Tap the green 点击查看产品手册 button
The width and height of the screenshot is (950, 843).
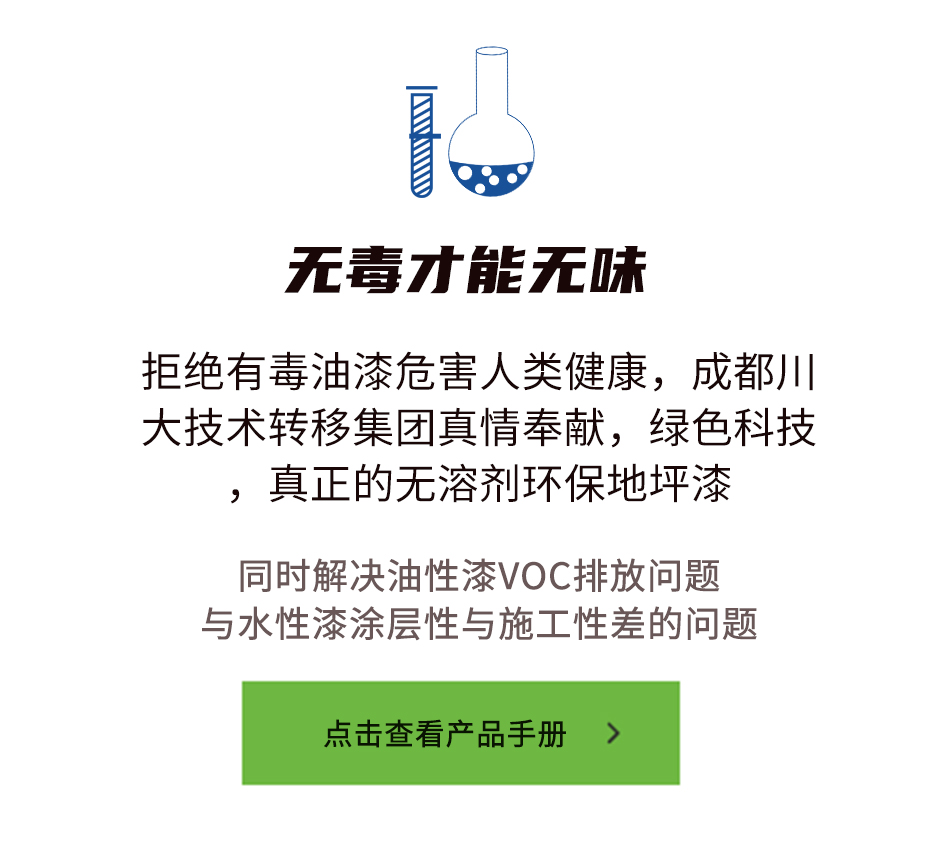click(460, 733)
